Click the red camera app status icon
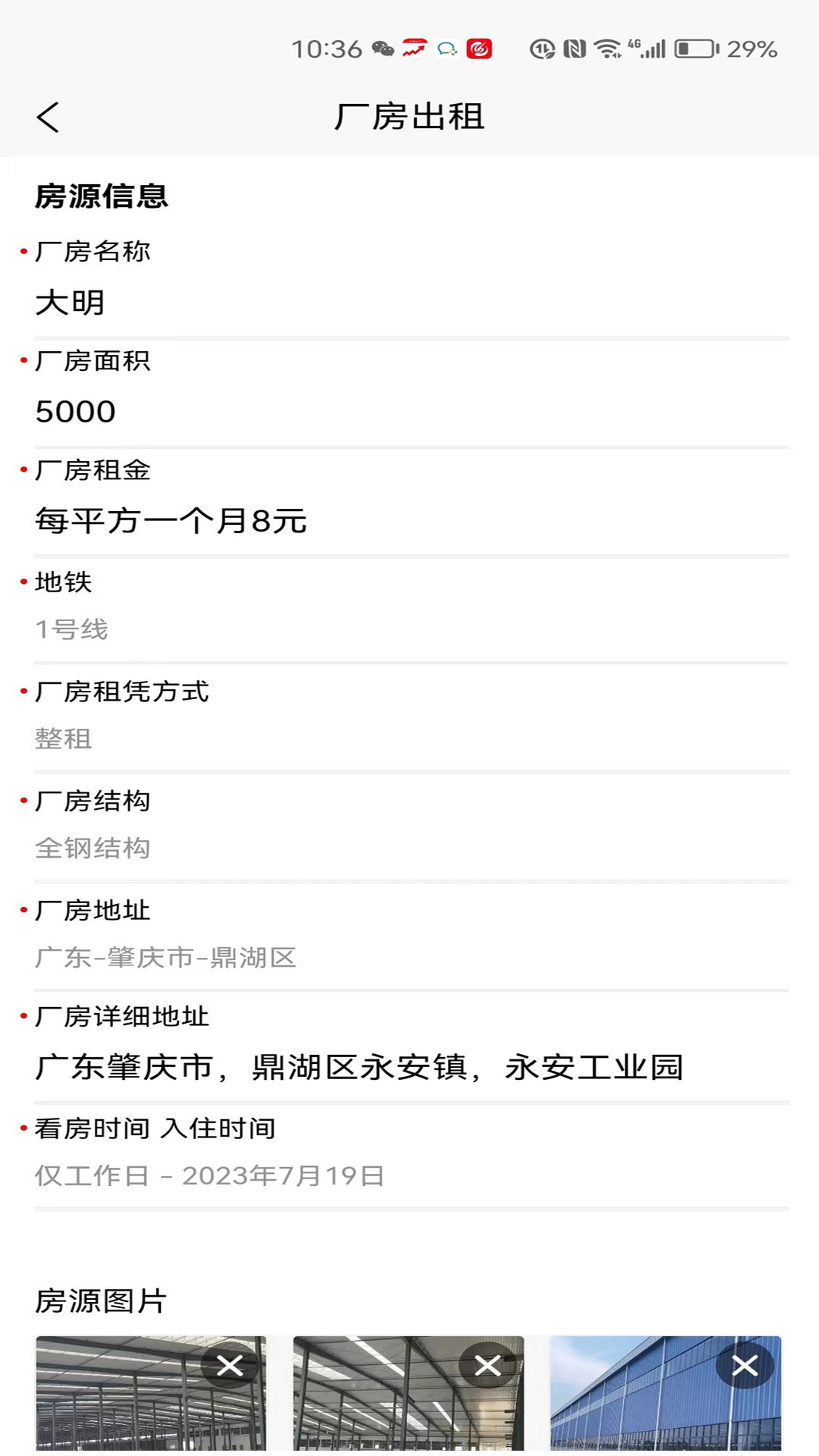Viewport: 819px width, 1456px height. pyautogui.click(x=479, y=48)
